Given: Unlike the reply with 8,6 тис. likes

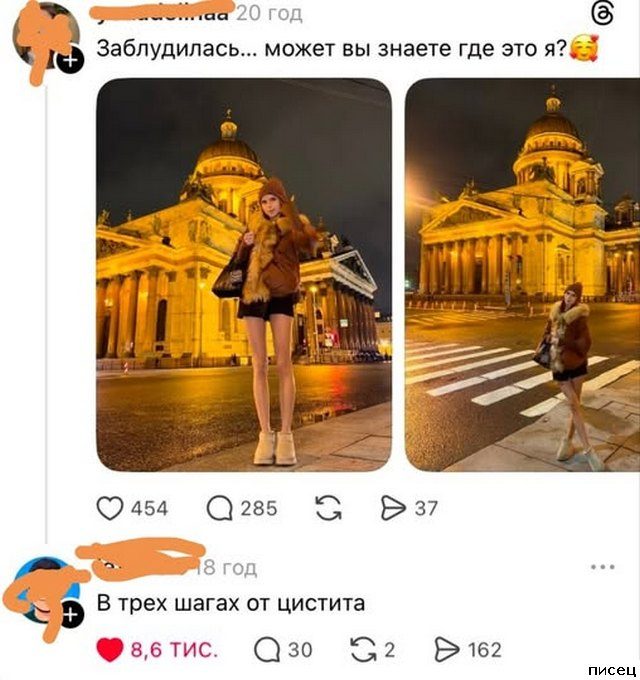Looking at the screenshot, I should point(110,650).
